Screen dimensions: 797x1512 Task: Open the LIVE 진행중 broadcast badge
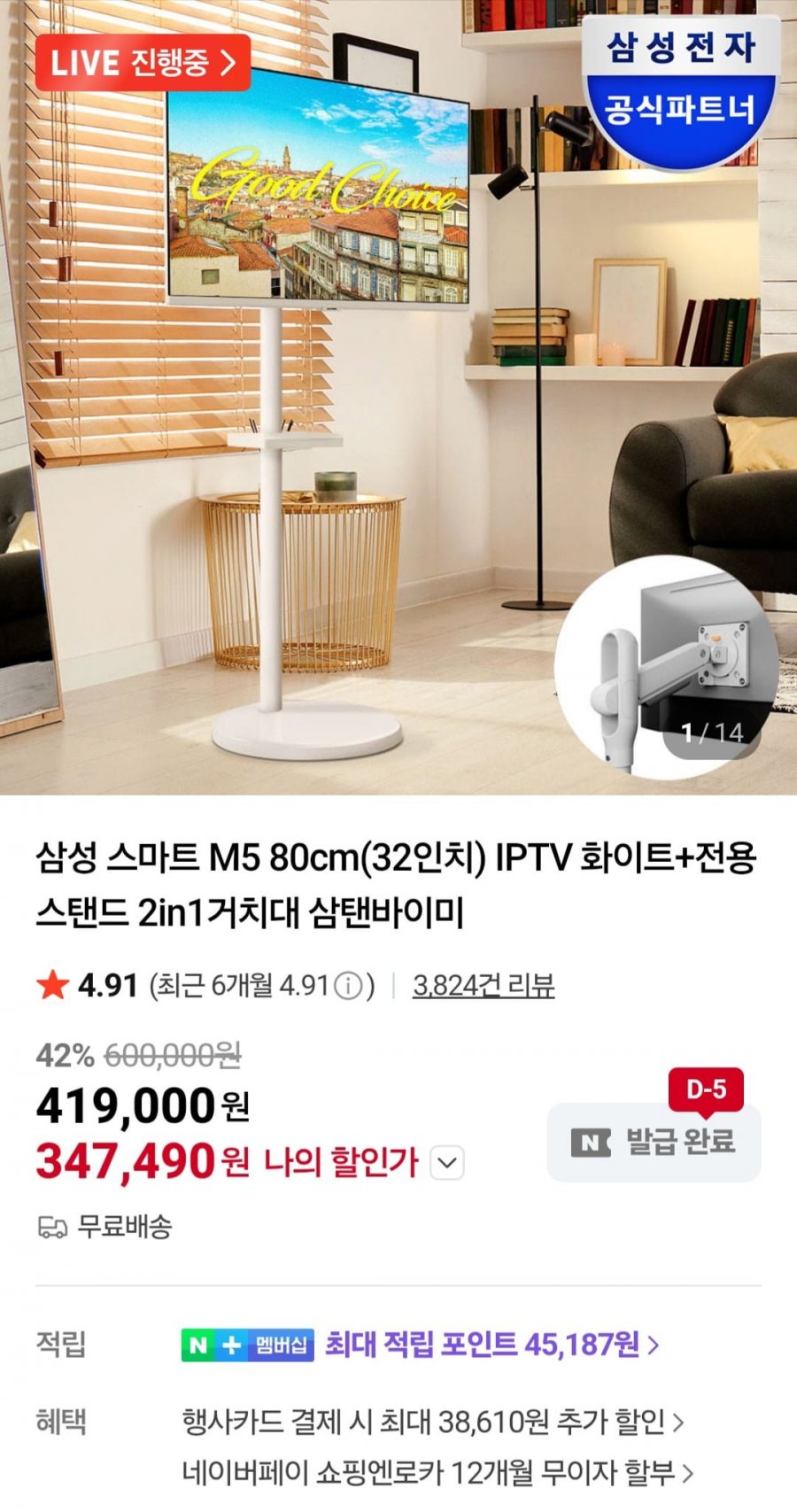coord(143,63)
